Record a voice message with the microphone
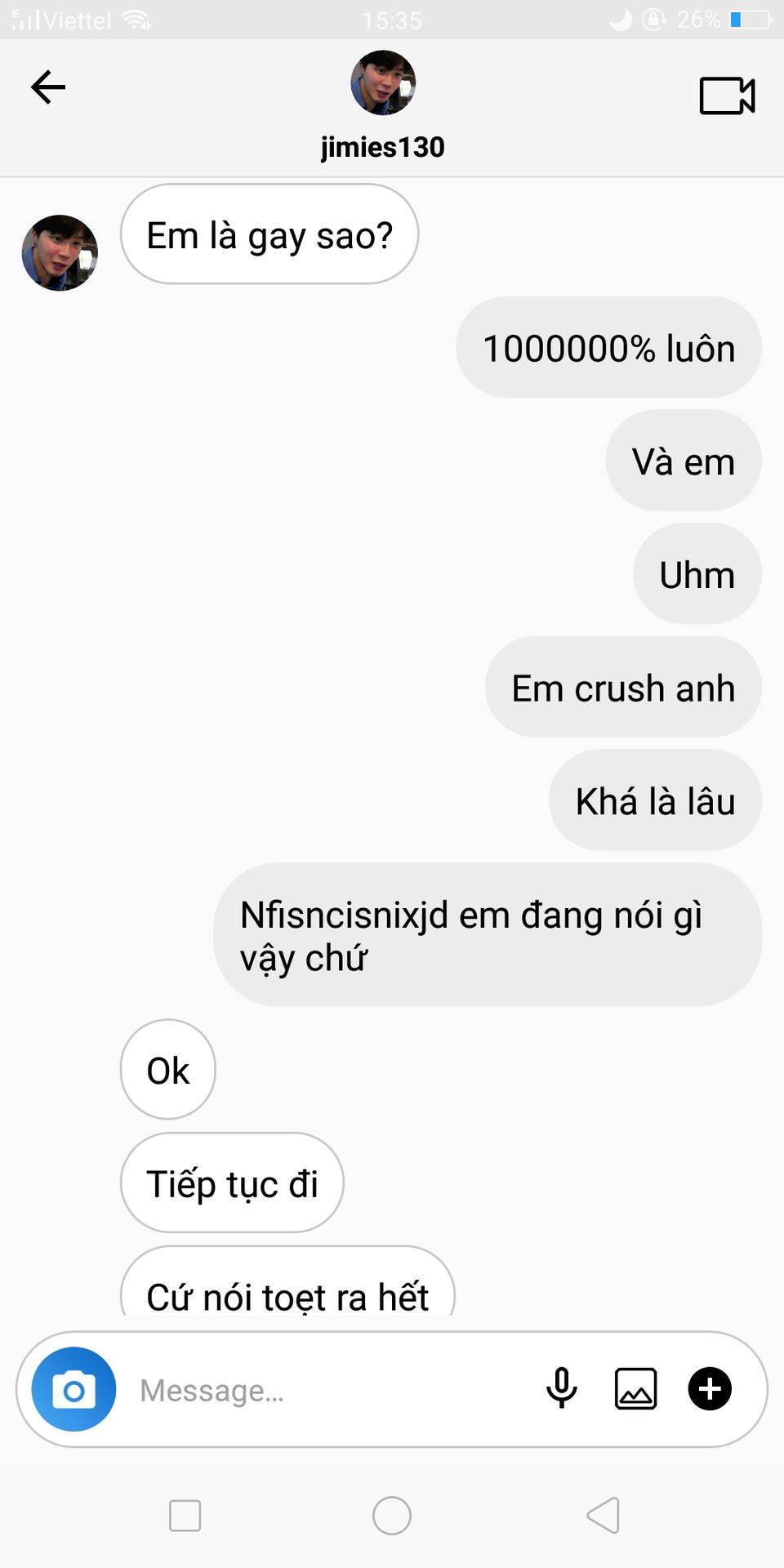Viewport: 784px width, 1568px height. pyautogui.click(x=561, y=1388)
